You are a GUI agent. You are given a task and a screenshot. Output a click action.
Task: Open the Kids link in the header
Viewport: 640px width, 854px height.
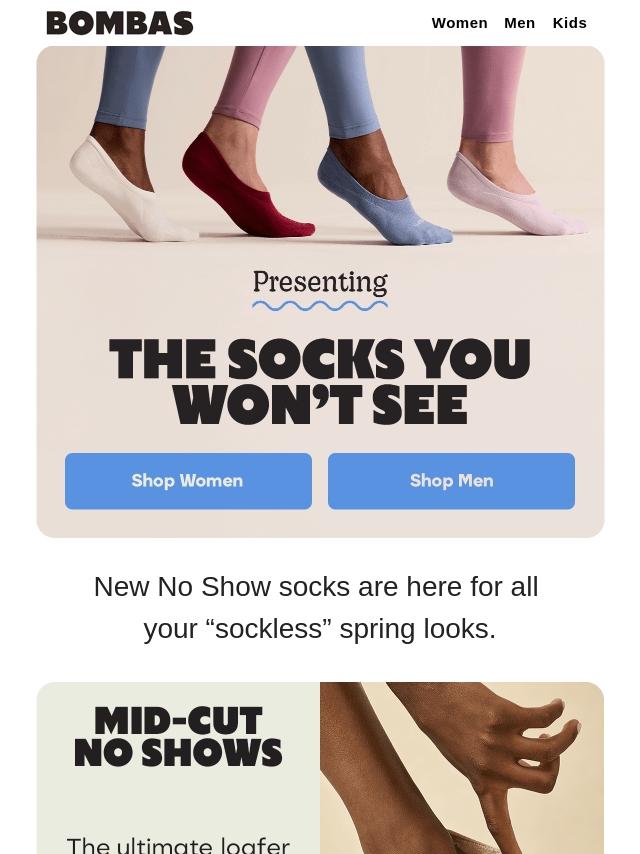tap(569, 23)
